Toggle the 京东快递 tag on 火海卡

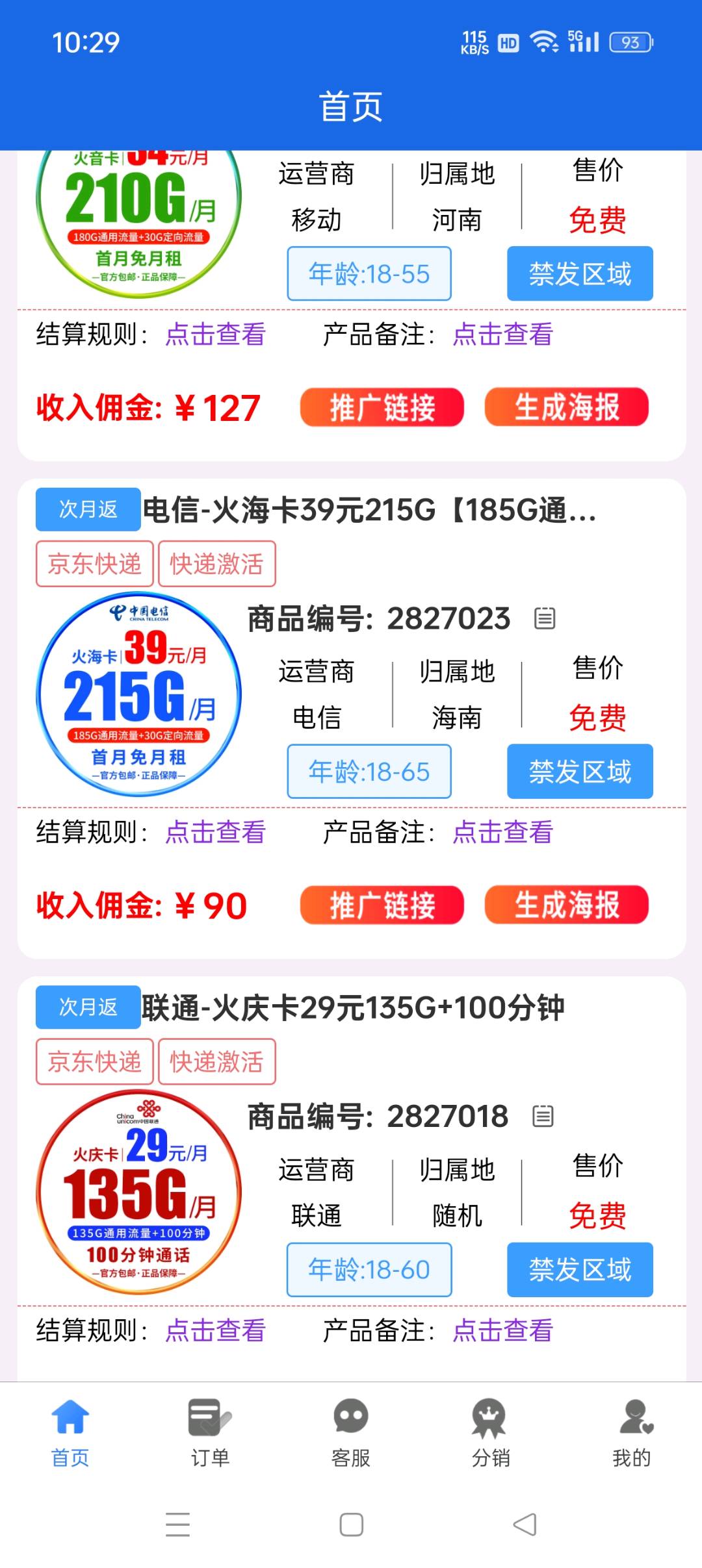[x=94, y=564]
